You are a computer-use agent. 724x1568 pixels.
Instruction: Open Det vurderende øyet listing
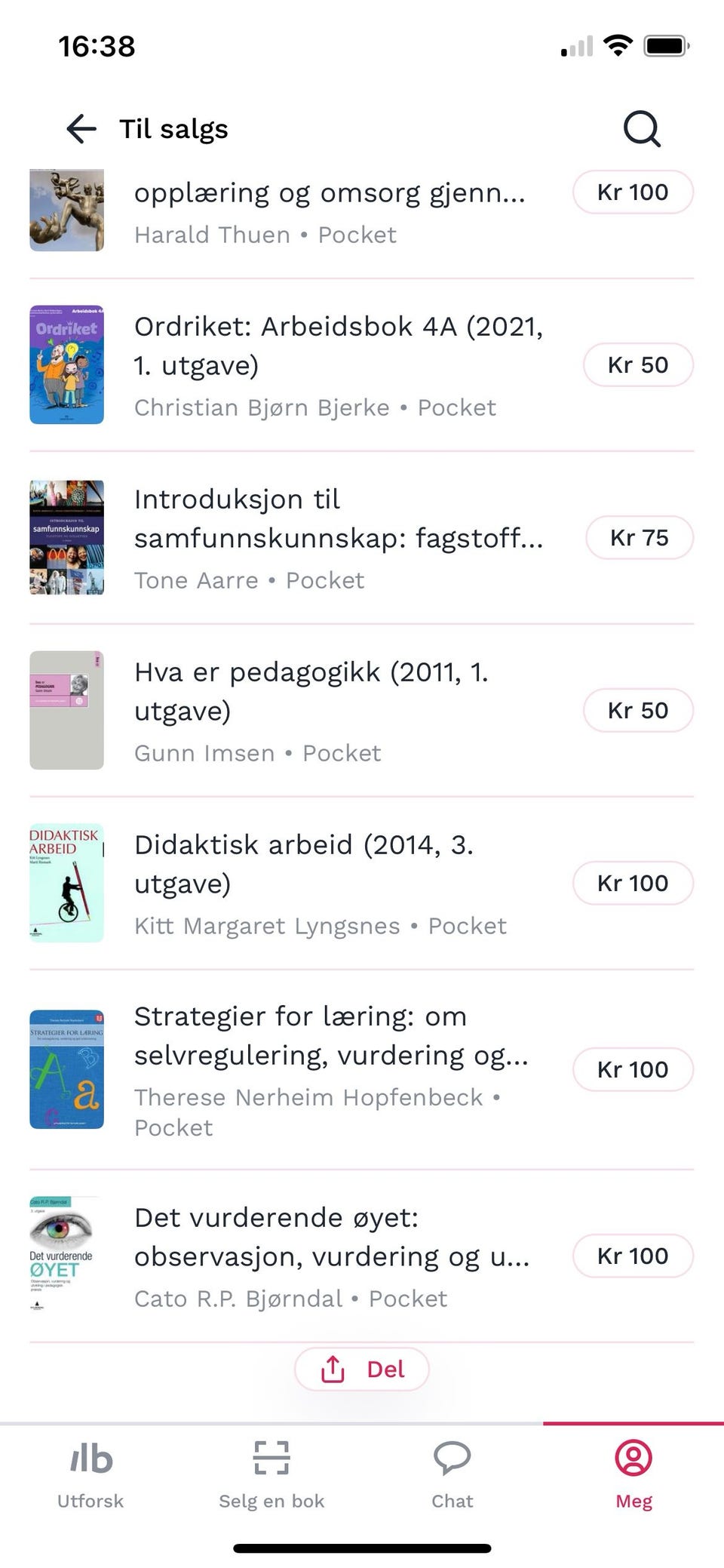click(332, 1256)
